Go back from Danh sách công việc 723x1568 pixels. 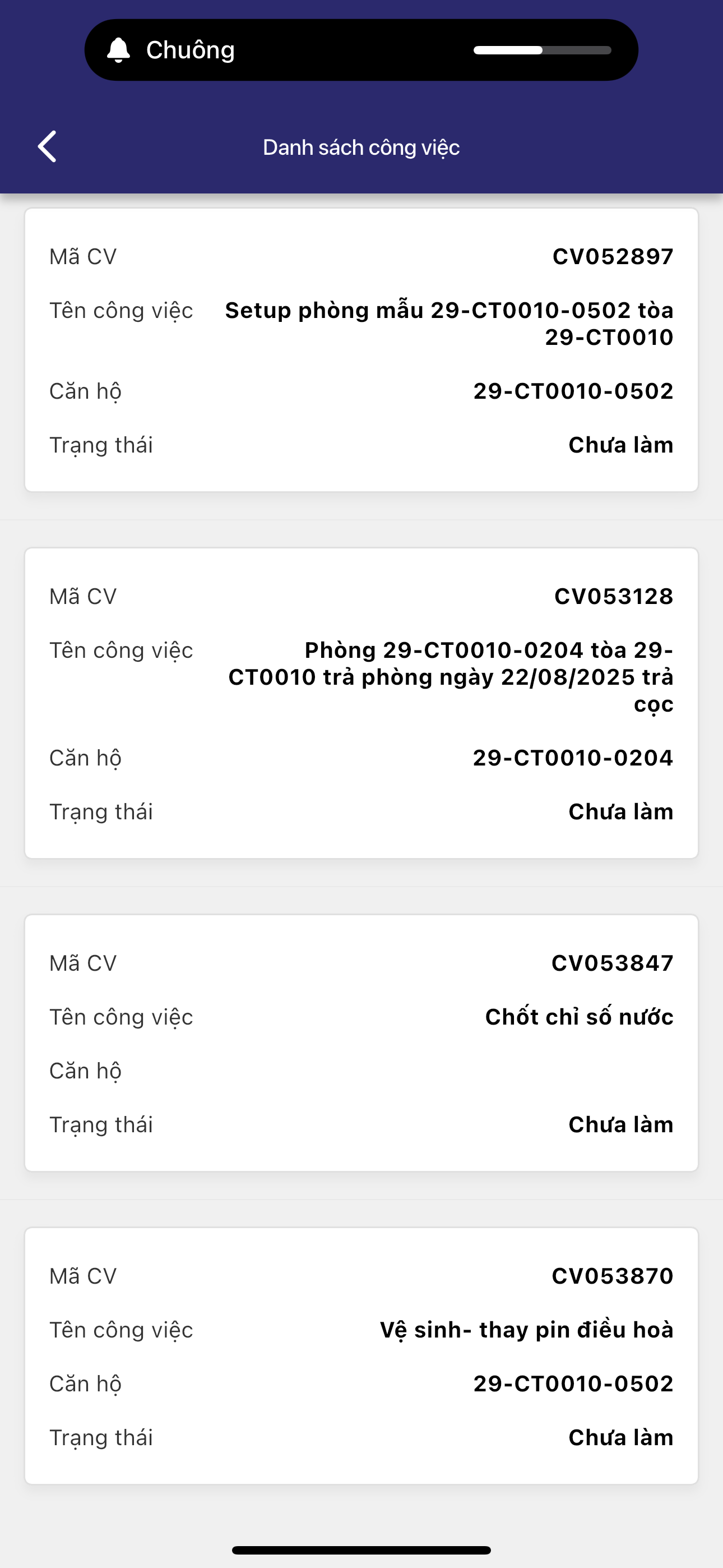pos(48,147)
